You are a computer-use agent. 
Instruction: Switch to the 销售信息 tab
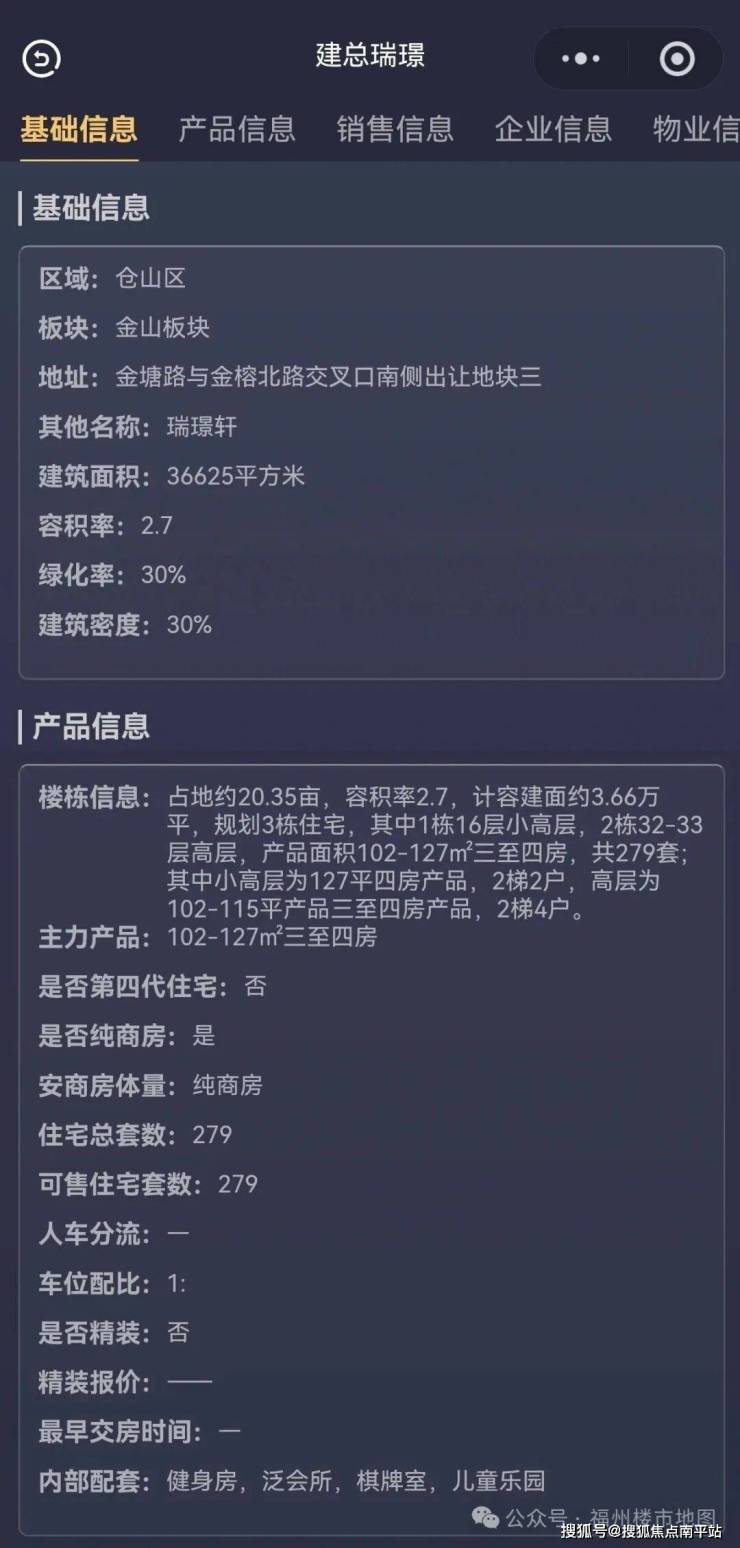tap(395, 129)
